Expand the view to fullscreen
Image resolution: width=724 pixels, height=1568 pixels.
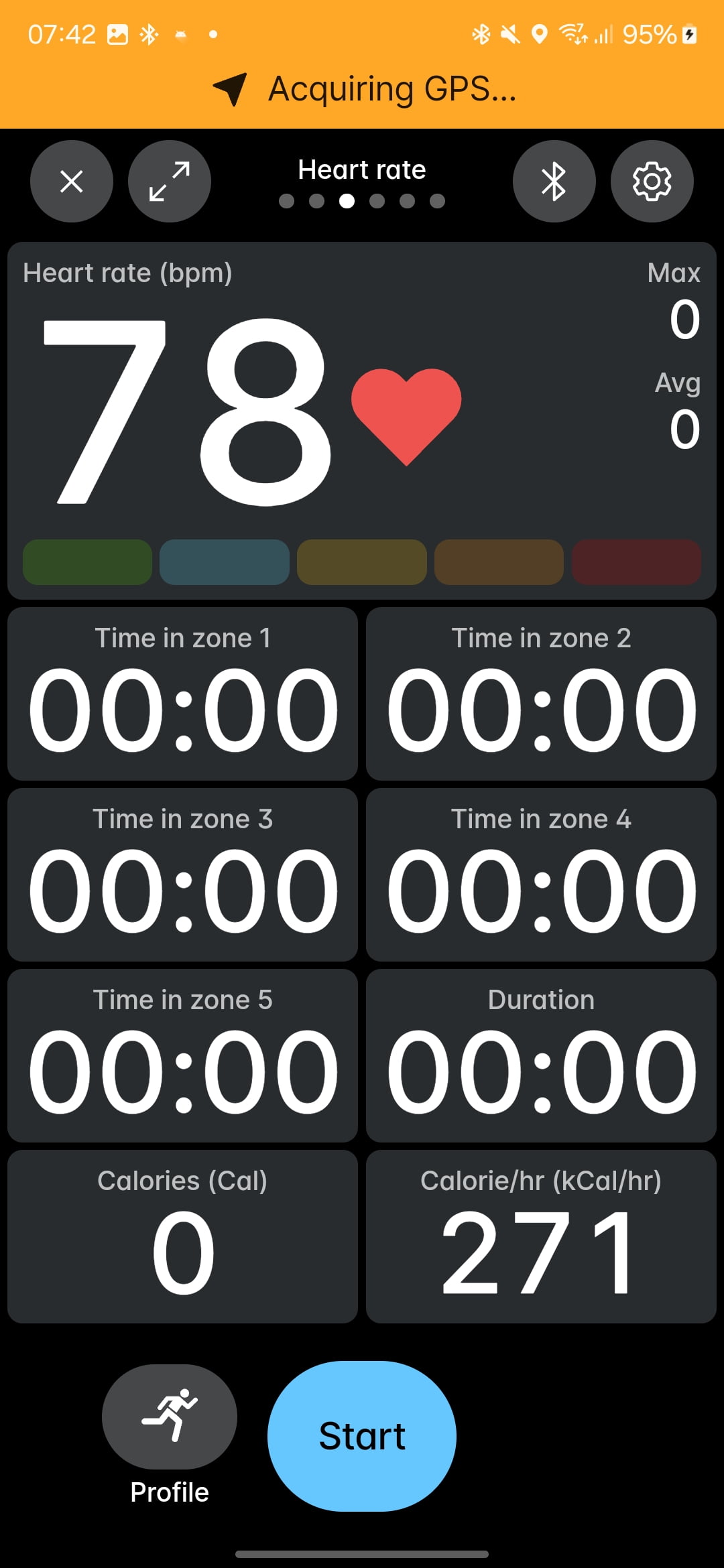point(170,181)
